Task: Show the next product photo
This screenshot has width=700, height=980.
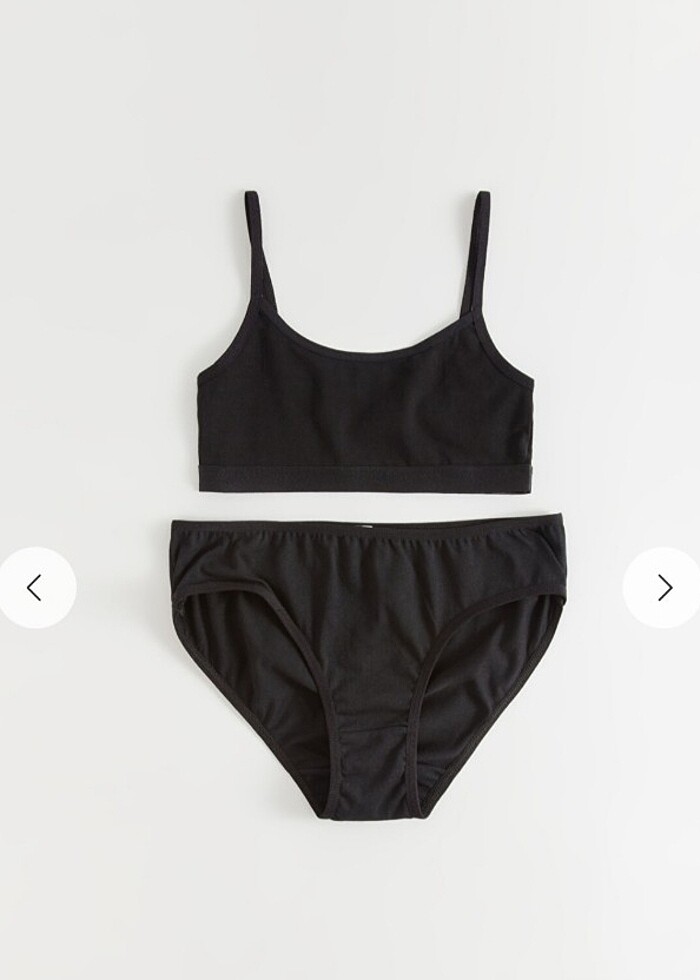Action: coord(663,588)
